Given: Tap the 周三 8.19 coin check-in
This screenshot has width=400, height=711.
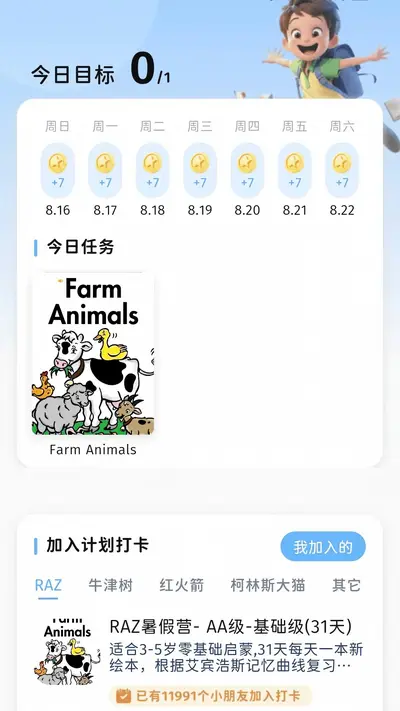Looking at the screenshot, I should point(200,170).
